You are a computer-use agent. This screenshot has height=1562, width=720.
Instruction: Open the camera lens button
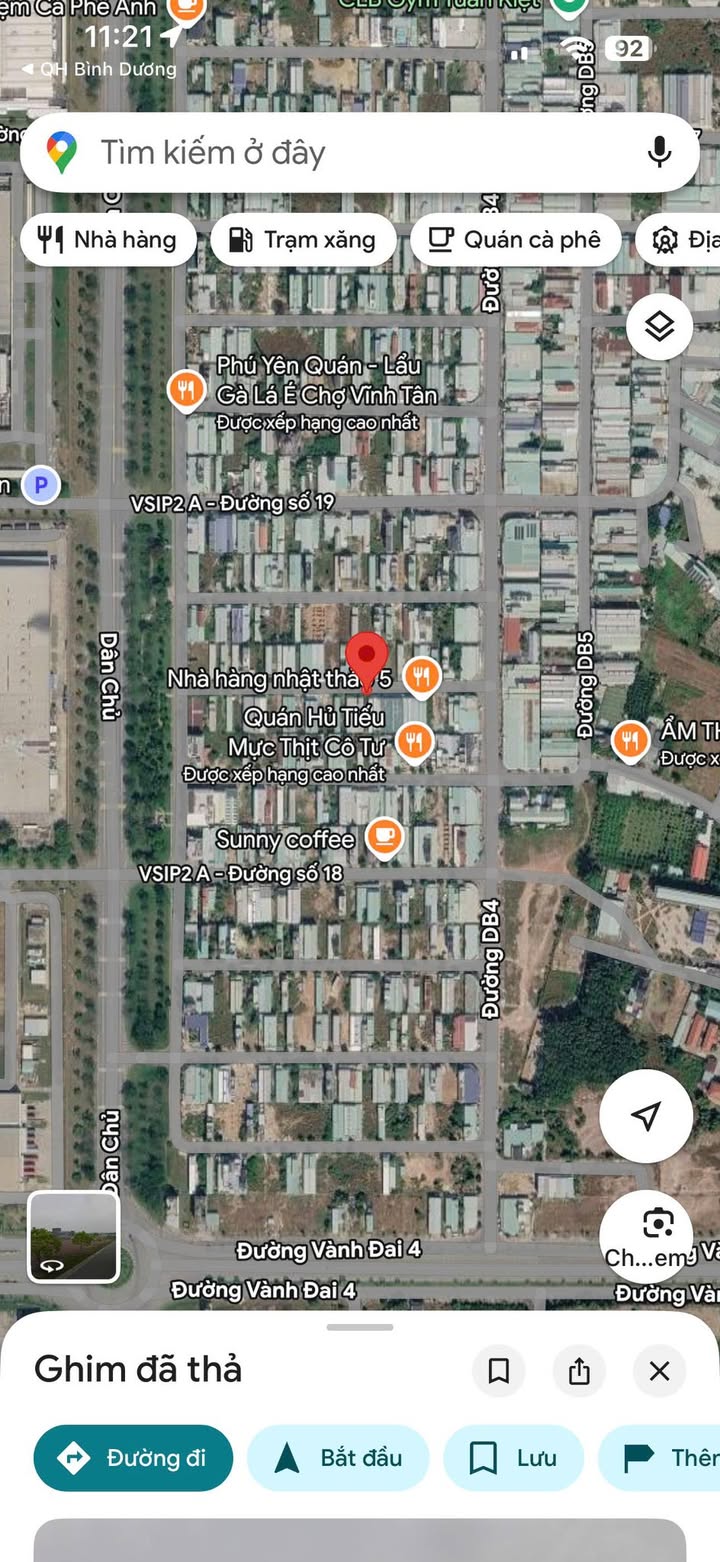[657, 1225]
